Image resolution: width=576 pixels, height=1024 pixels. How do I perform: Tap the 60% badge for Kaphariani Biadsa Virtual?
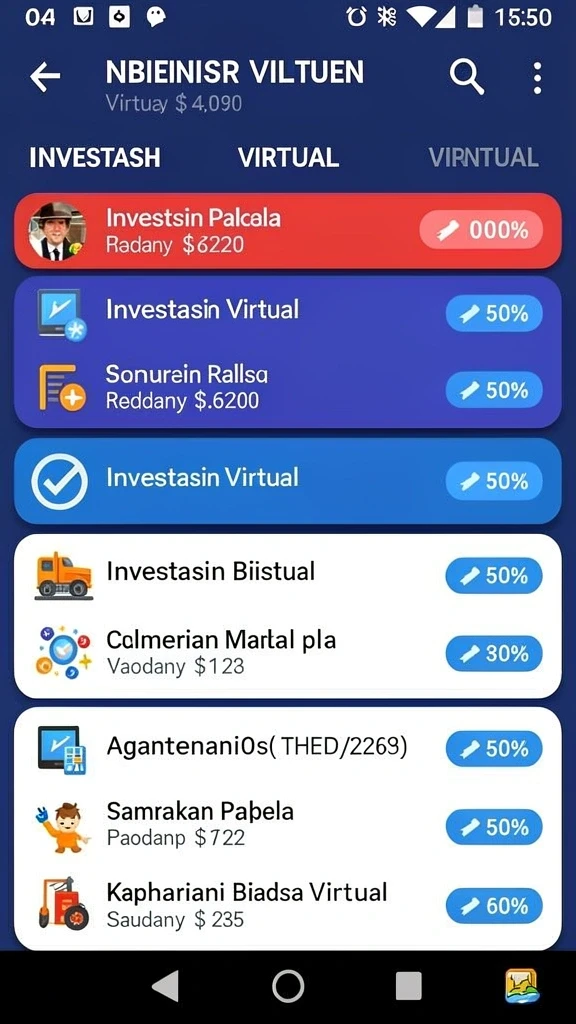coord(494,906)
